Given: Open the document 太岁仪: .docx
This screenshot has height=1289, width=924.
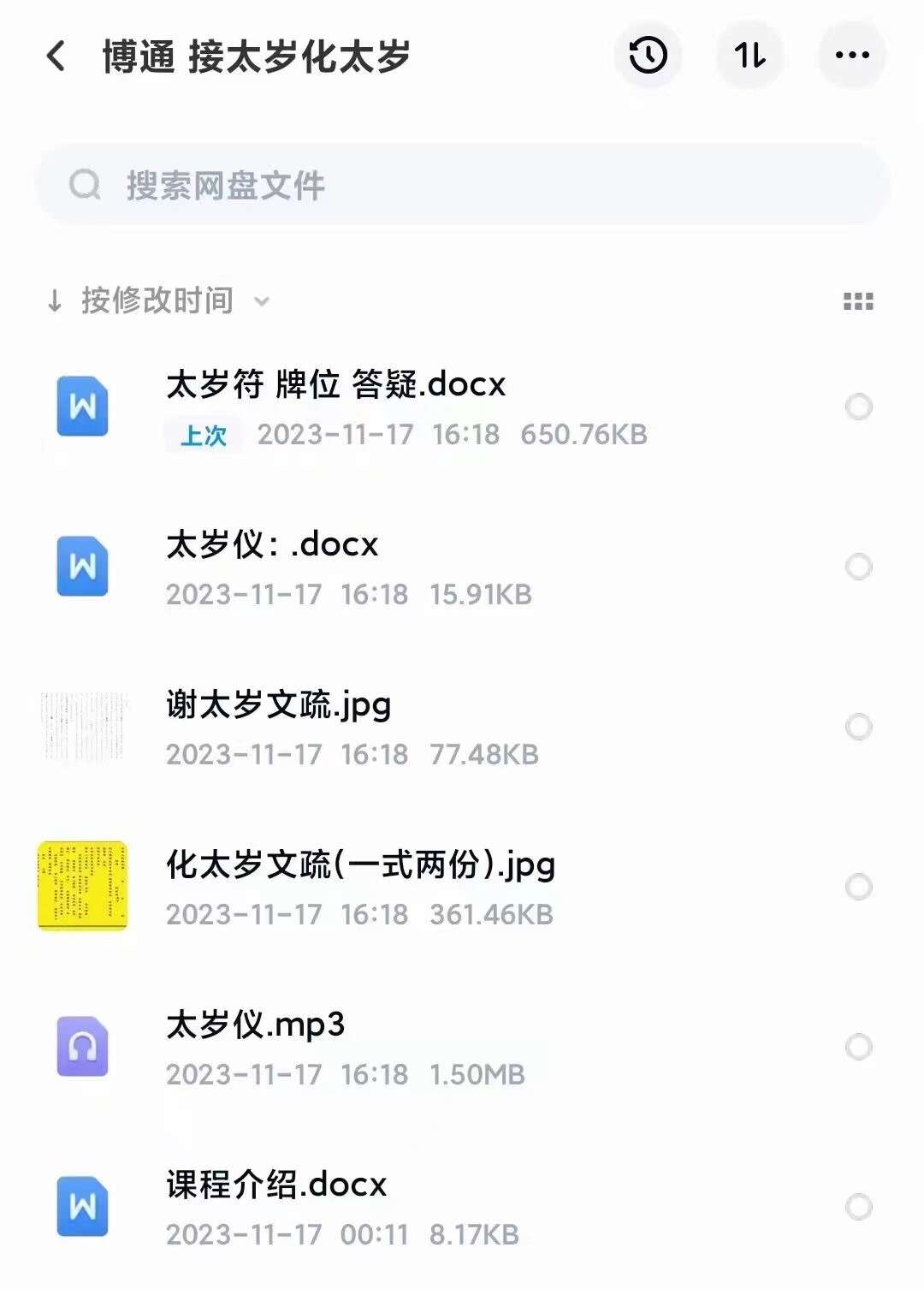Looking at the screenshot, I should (x=272, y=545).
